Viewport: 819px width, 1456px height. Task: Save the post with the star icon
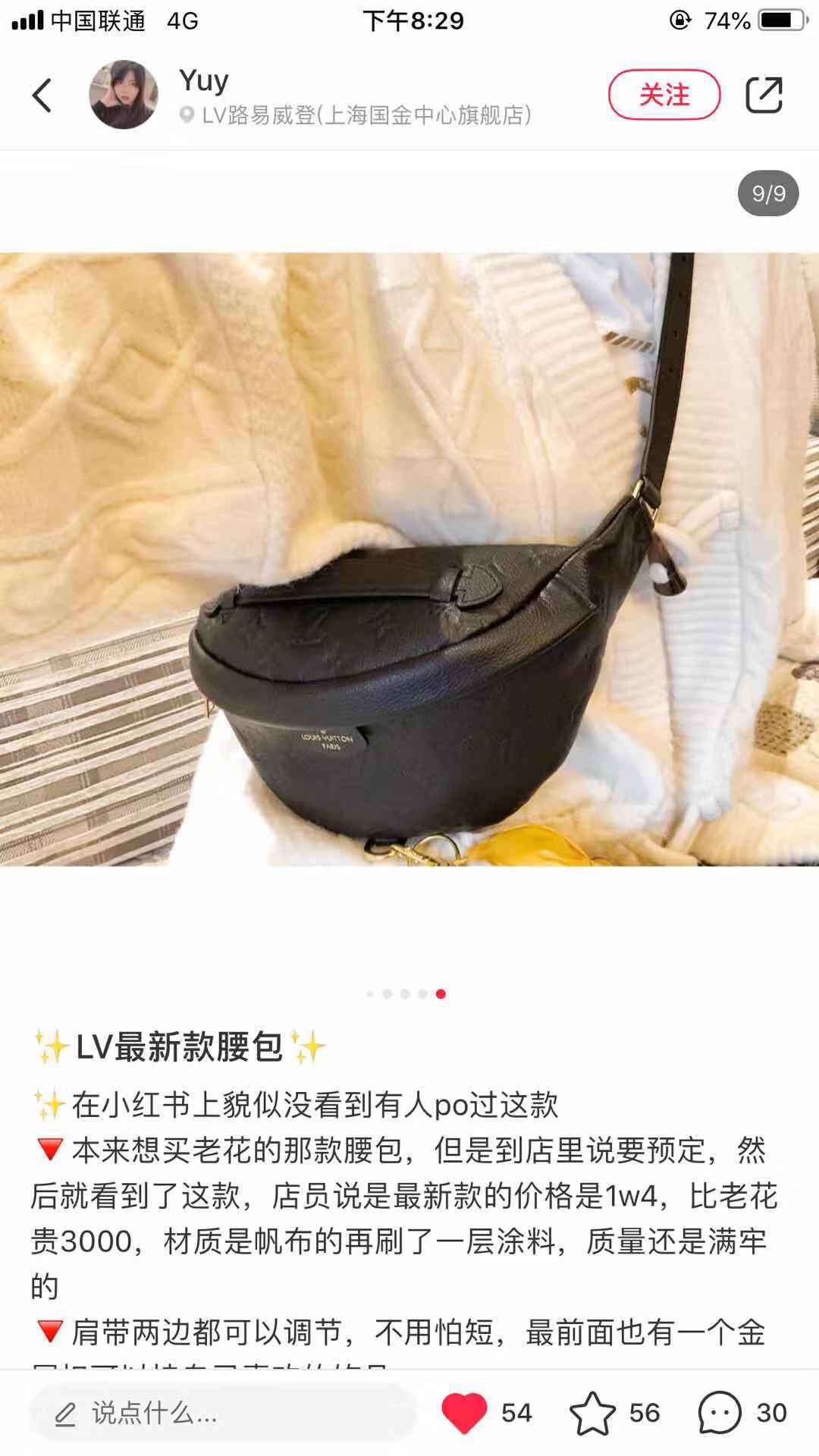click(x=592, y=1413)
